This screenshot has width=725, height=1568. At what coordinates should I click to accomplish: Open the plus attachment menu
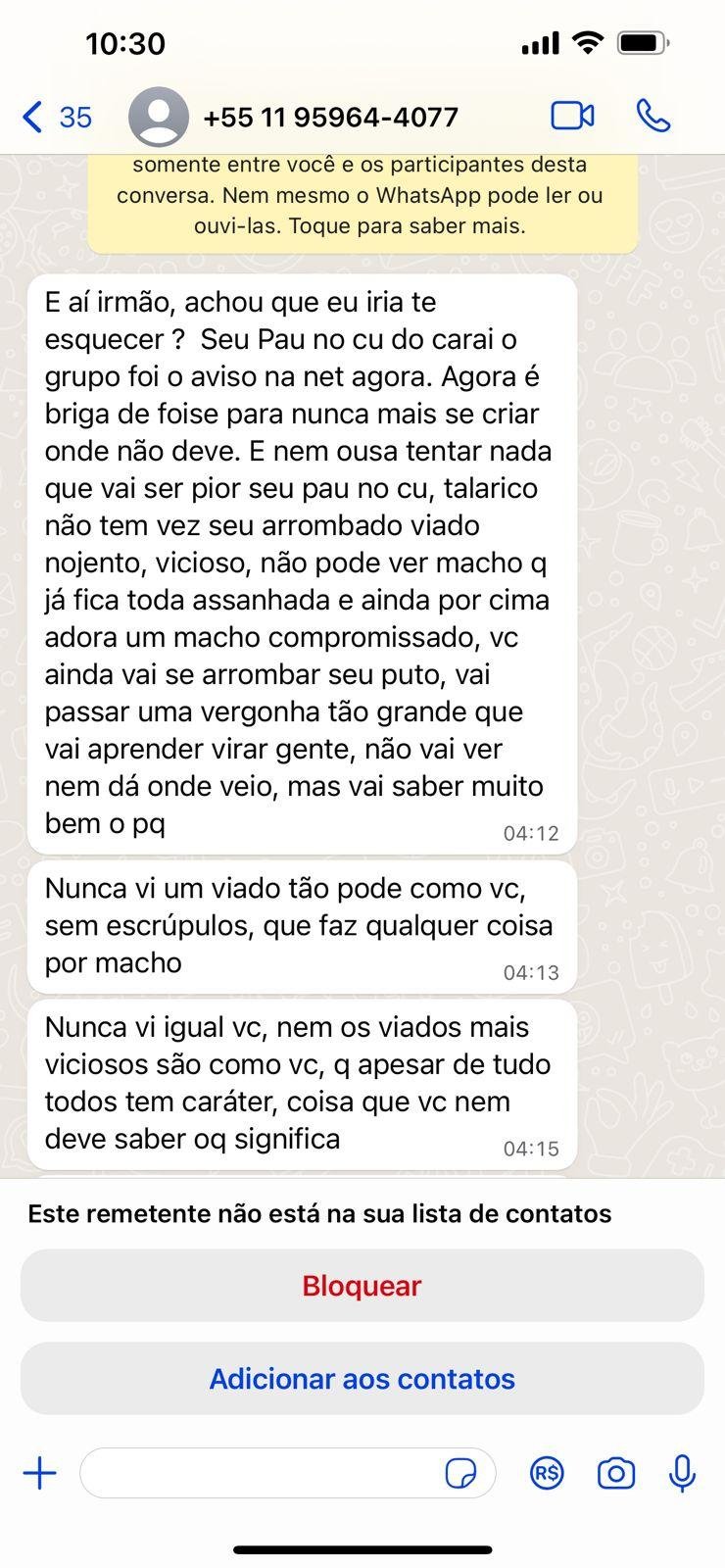coord(40,1473)
